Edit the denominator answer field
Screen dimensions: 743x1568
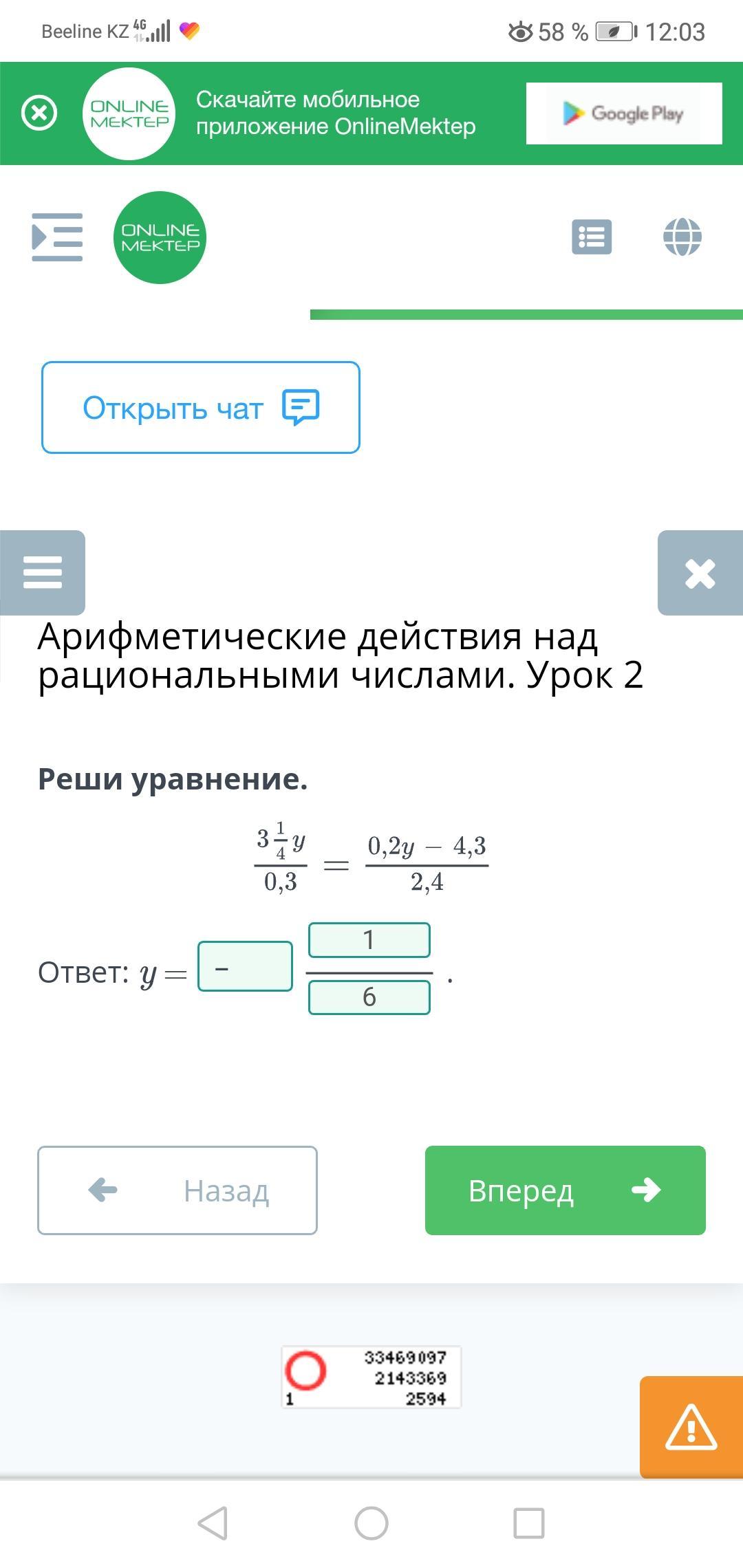(x=369, y=997)
